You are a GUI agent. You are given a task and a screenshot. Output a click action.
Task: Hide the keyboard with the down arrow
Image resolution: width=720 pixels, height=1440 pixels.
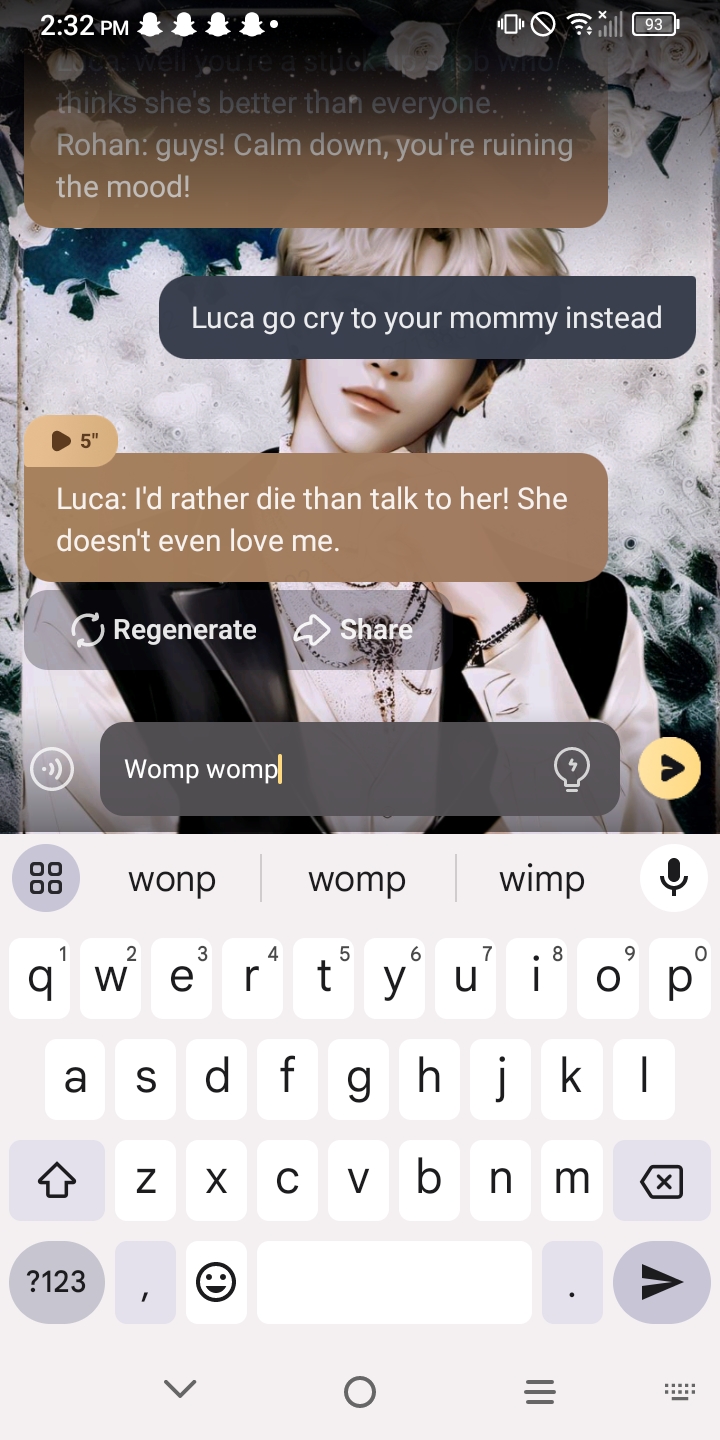coord(180,1389)
